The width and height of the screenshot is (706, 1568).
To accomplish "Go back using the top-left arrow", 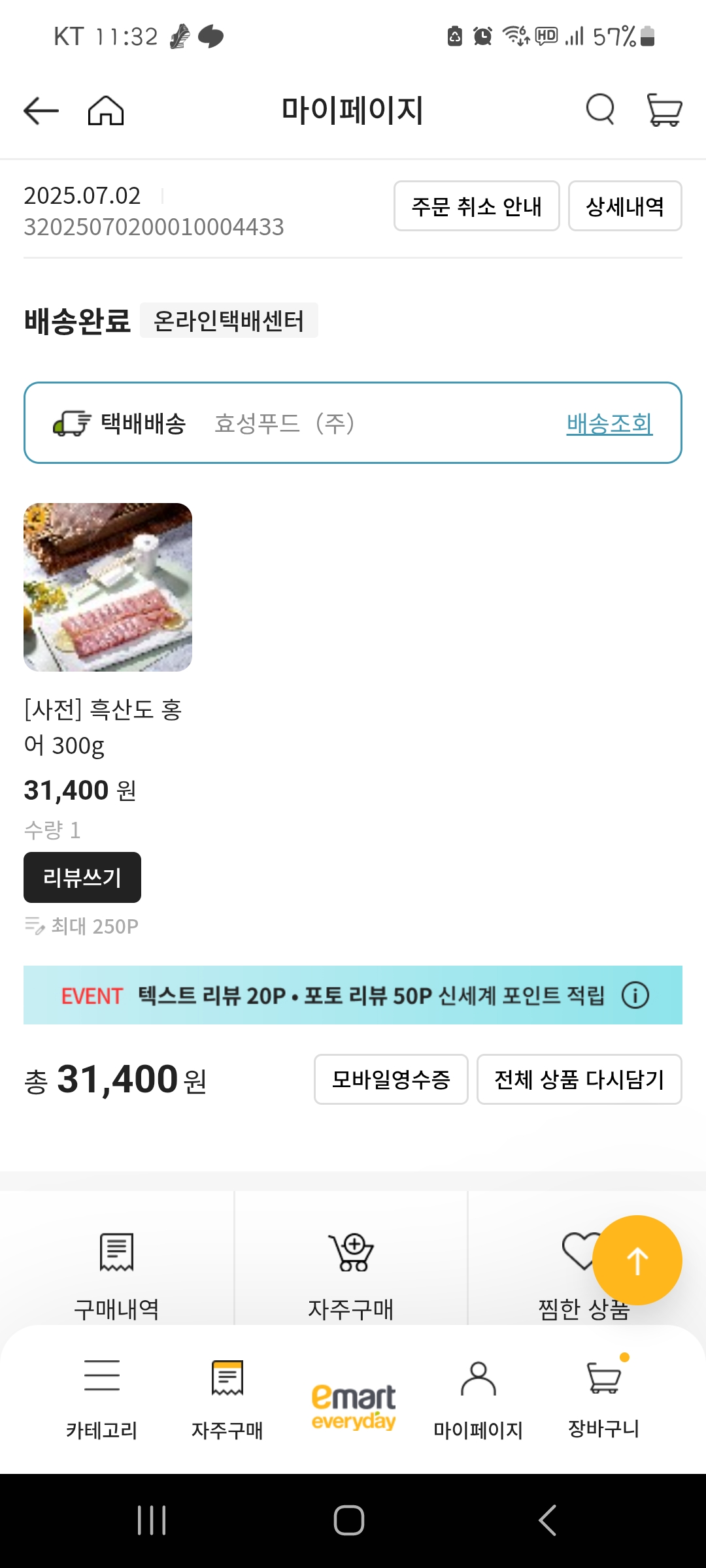I will pos(39,110).
